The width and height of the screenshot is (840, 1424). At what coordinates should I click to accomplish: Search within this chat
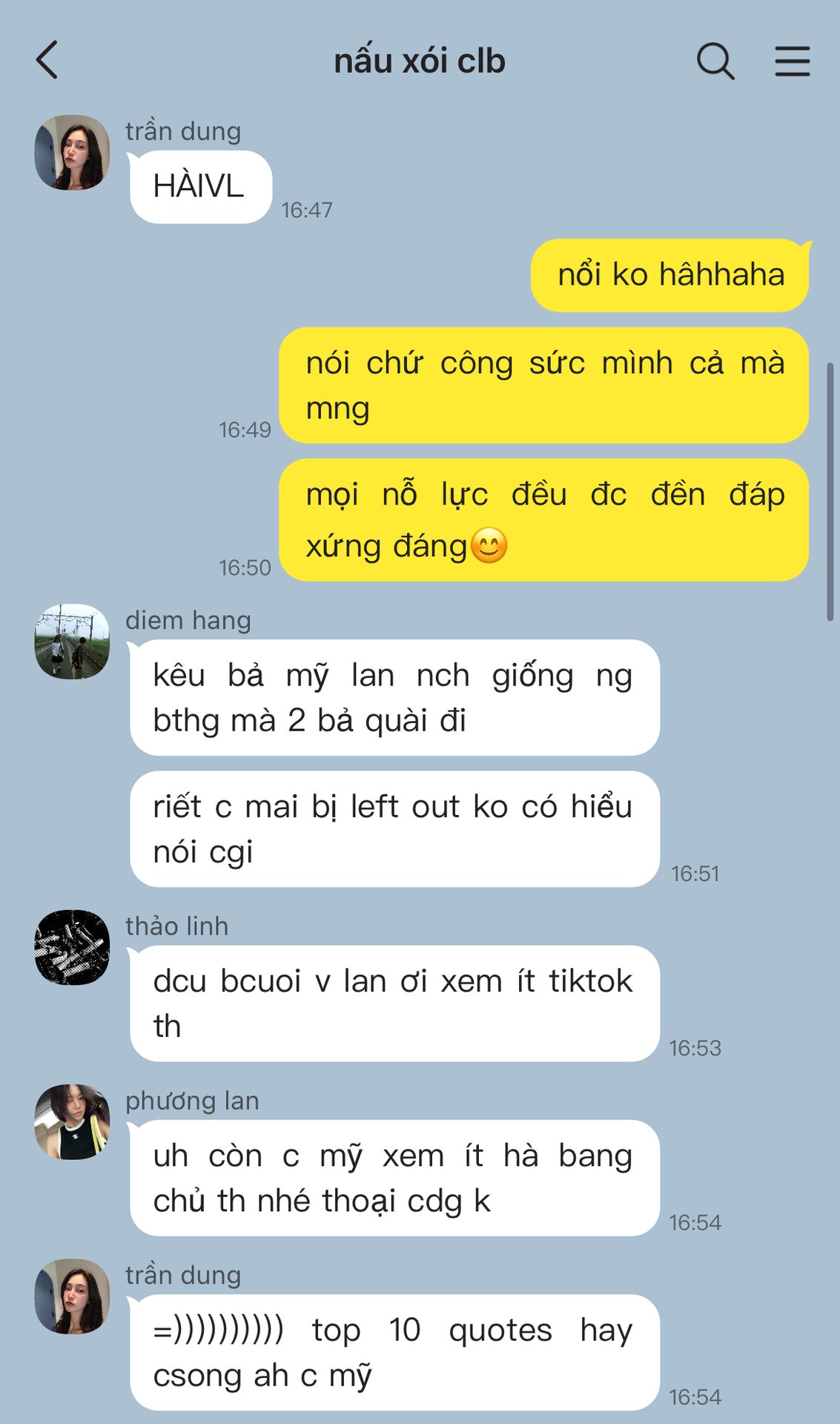[x=715, y=61]
